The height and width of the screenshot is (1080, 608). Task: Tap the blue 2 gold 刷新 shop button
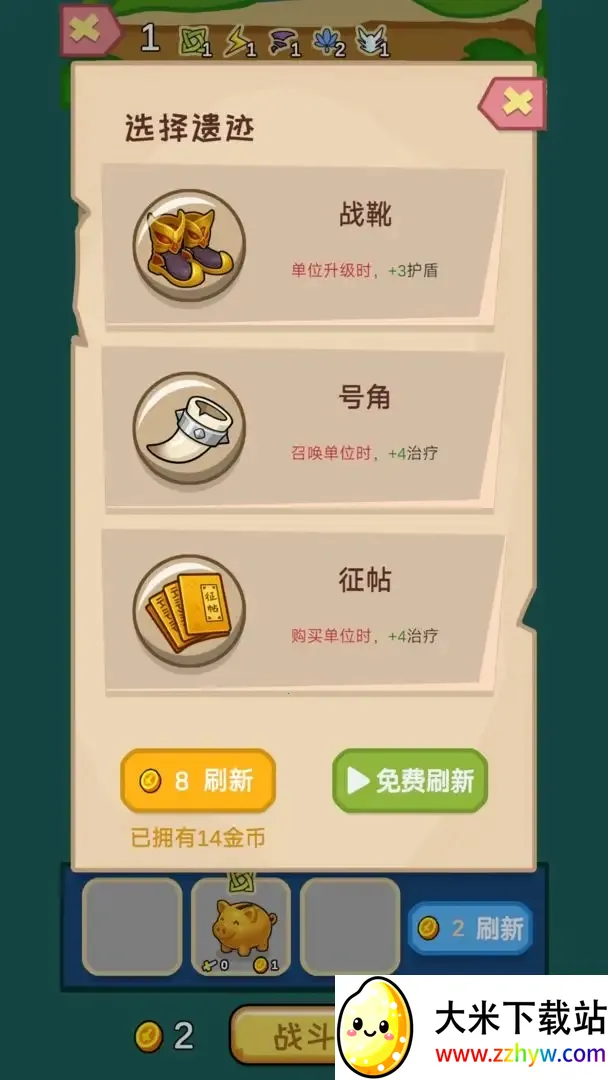coord(470,929)
